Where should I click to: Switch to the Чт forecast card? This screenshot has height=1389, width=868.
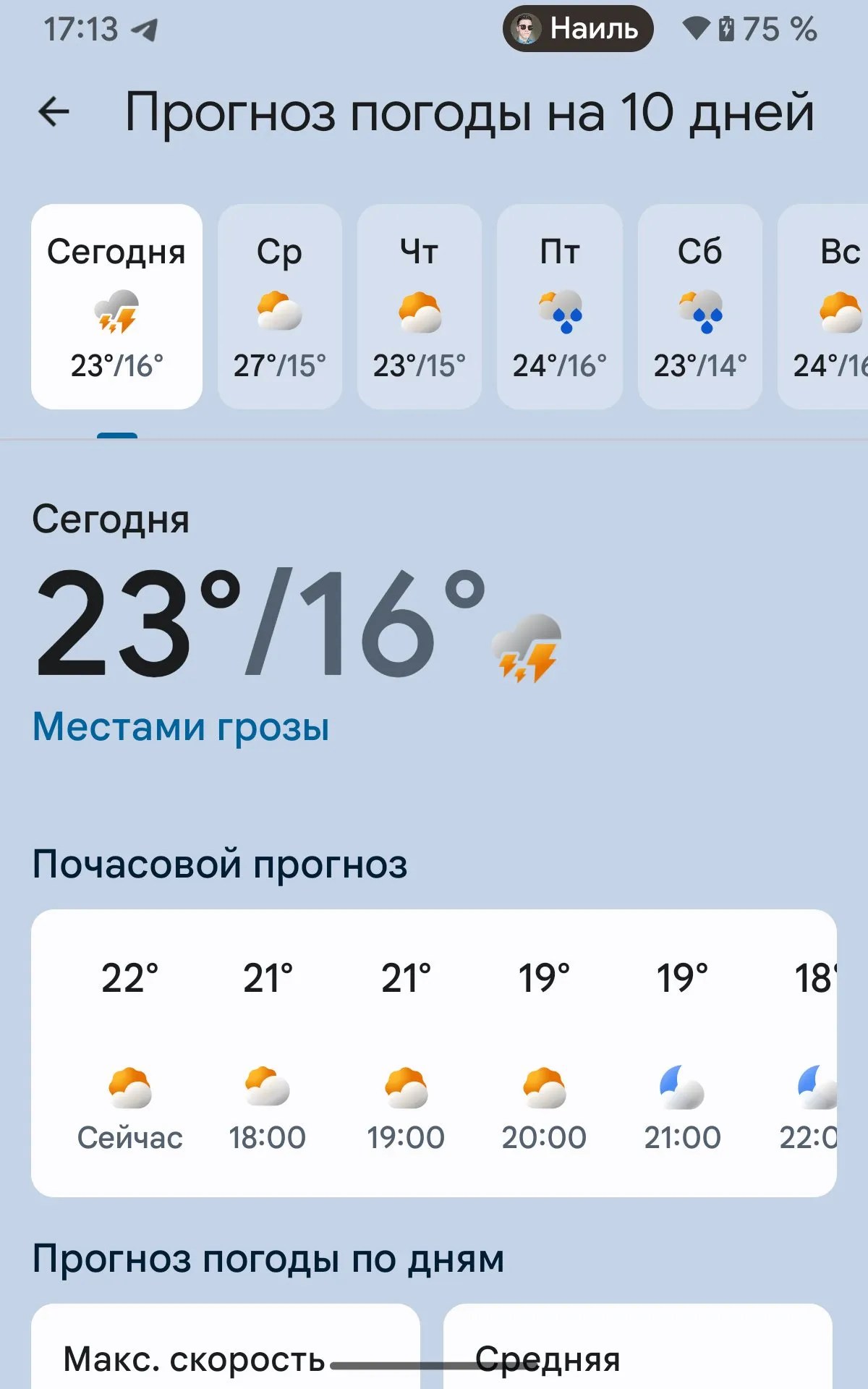coord(420,304)
